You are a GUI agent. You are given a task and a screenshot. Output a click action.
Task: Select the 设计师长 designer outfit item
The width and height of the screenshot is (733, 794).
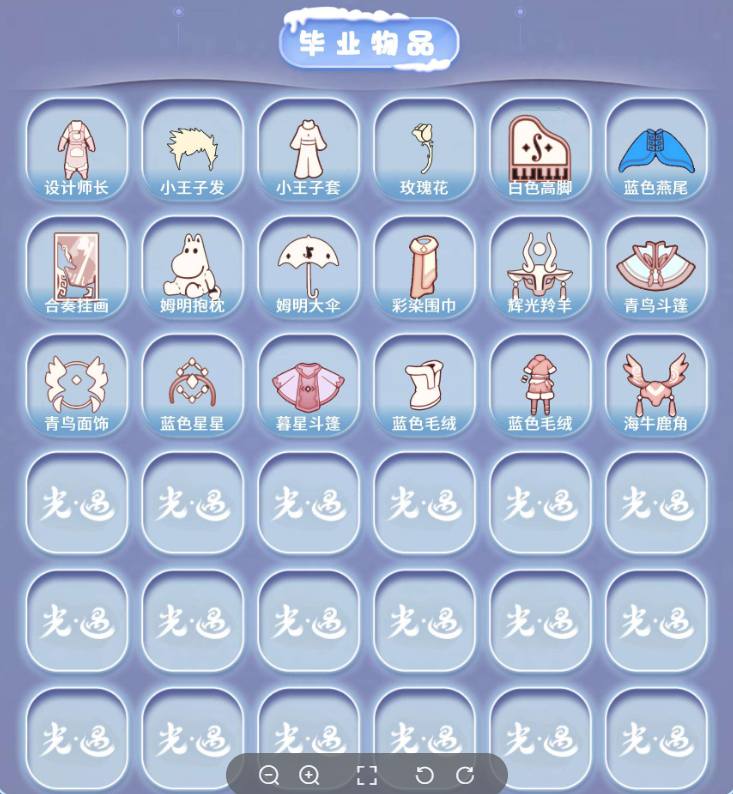click(x=76, y=150)
